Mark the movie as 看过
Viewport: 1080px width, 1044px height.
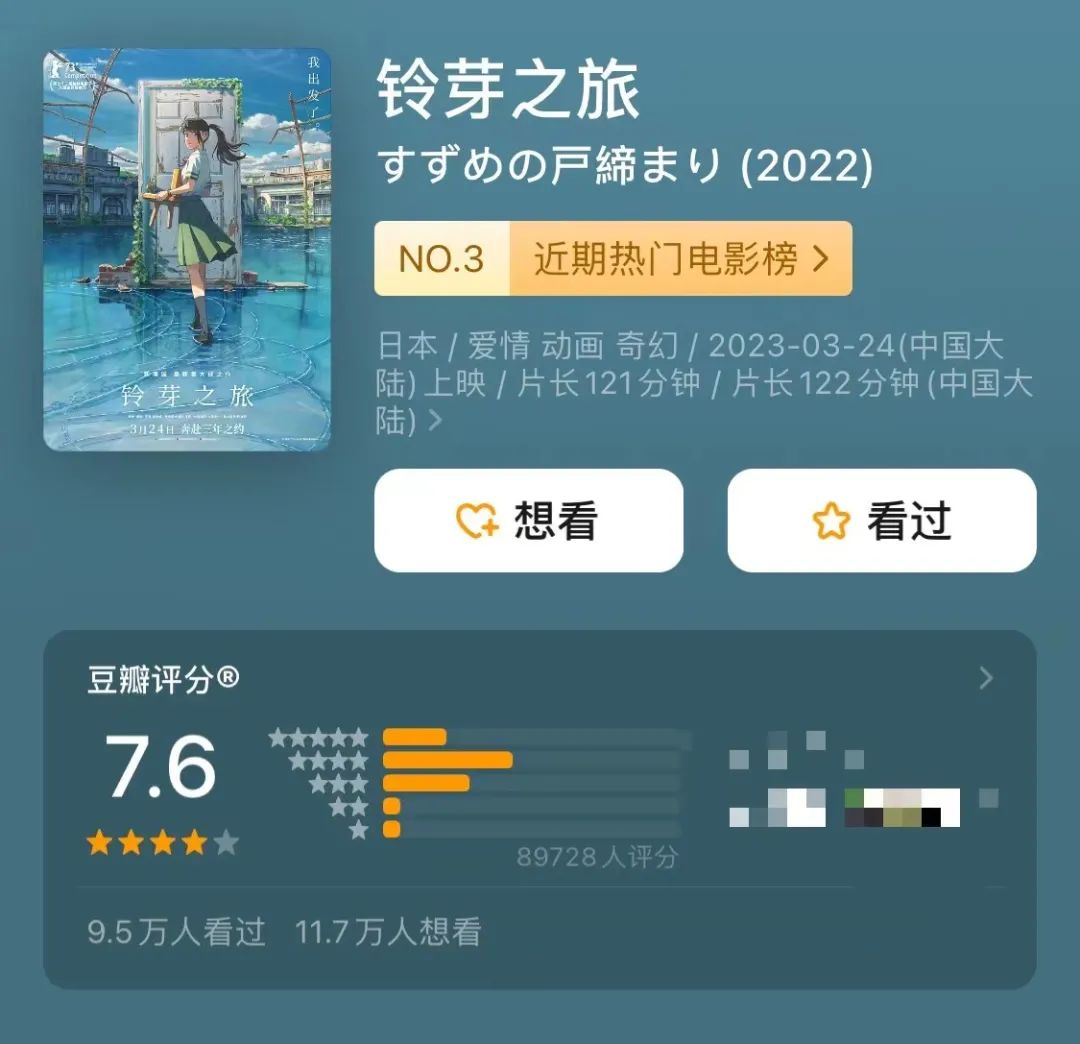(881, 521)
